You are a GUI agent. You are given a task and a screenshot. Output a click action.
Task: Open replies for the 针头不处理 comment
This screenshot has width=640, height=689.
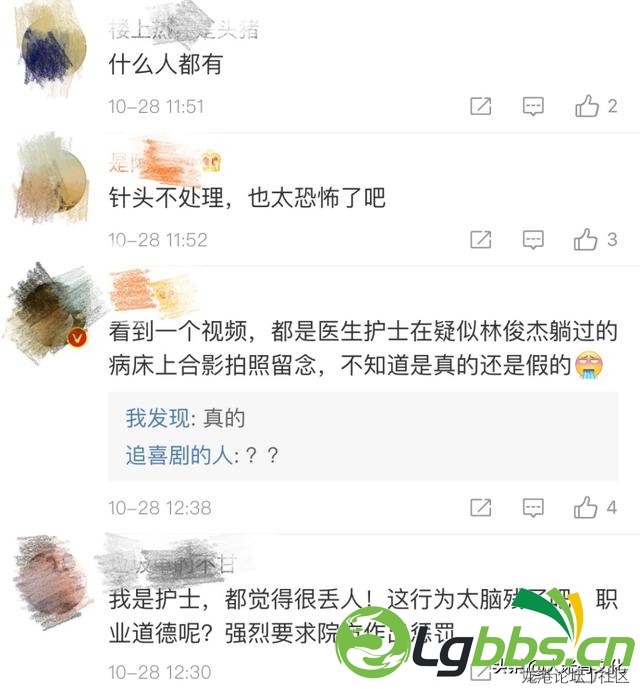(534, 239)
